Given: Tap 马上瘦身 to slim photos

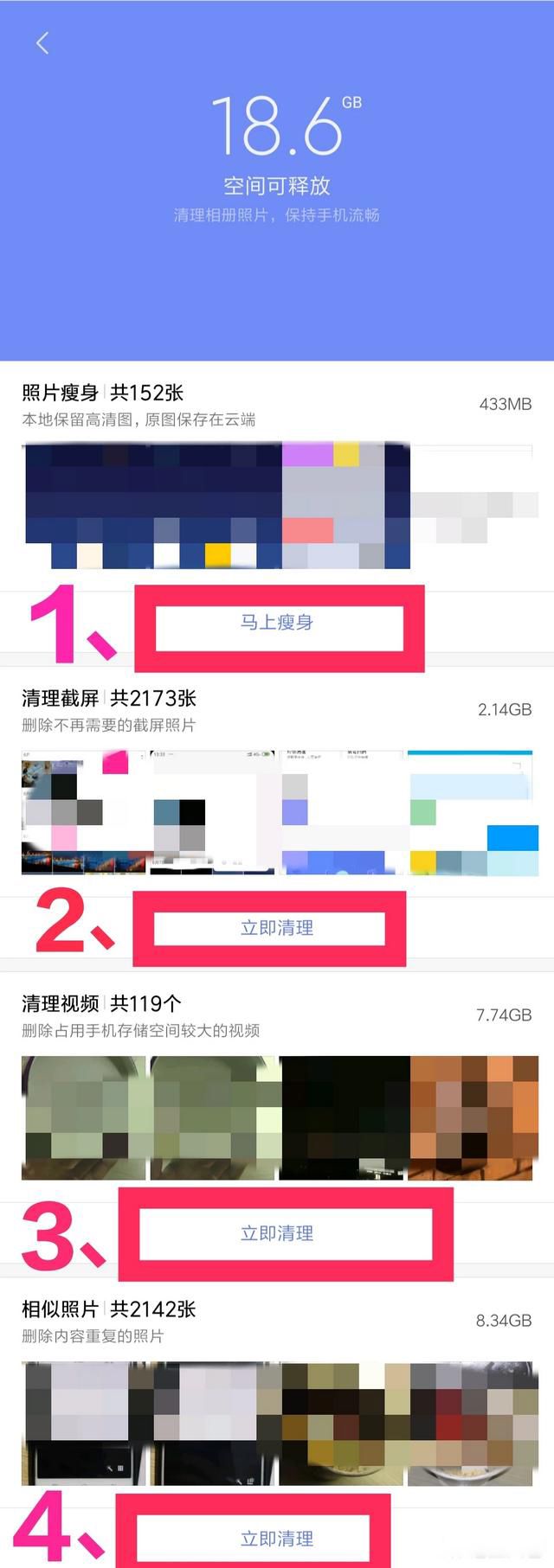Looking at the screenshot, I should coord(277,623).
